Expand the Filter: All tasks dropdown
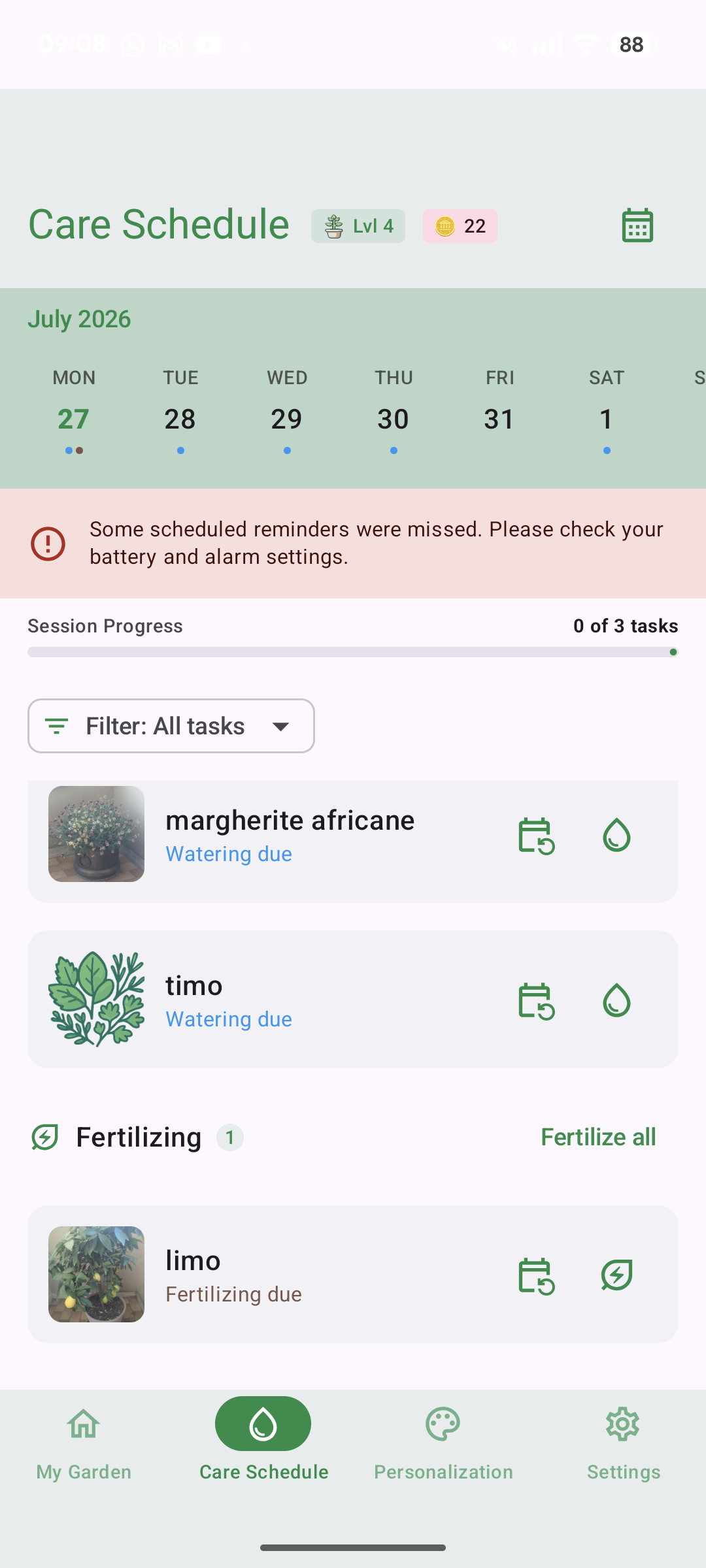 (171, 726)
